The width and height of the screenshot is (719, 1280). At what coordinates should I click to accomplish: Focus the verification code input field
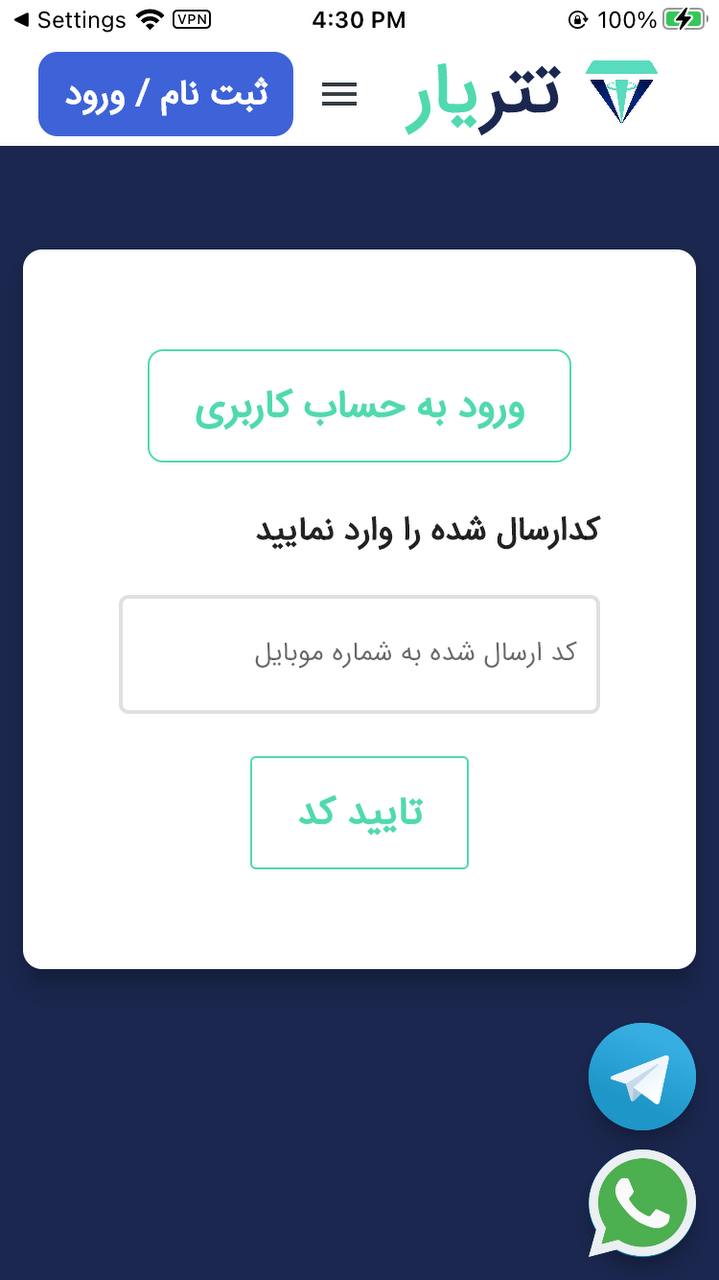(x=359, y=654)
